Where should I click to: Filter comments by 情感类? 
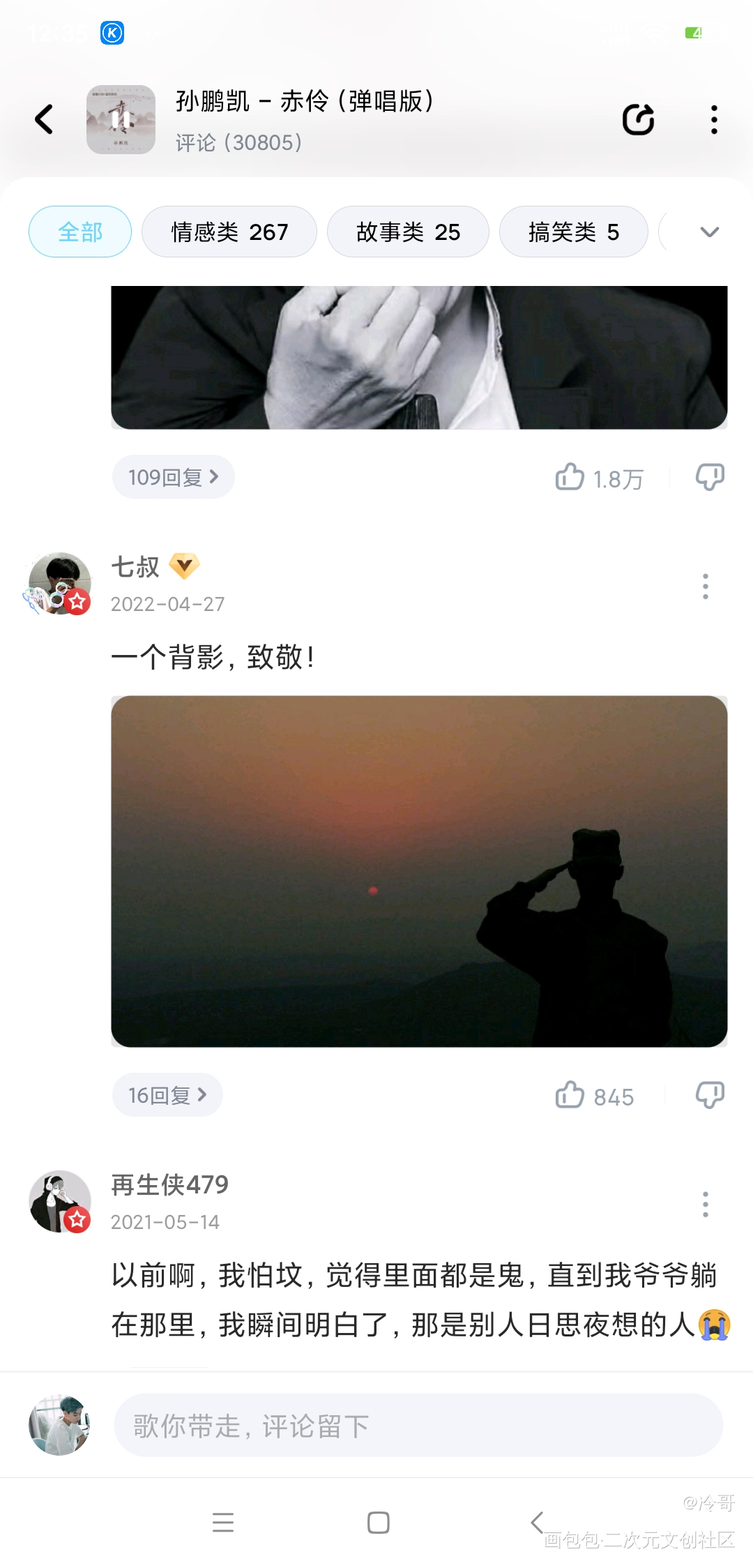(x=229, y=232)
